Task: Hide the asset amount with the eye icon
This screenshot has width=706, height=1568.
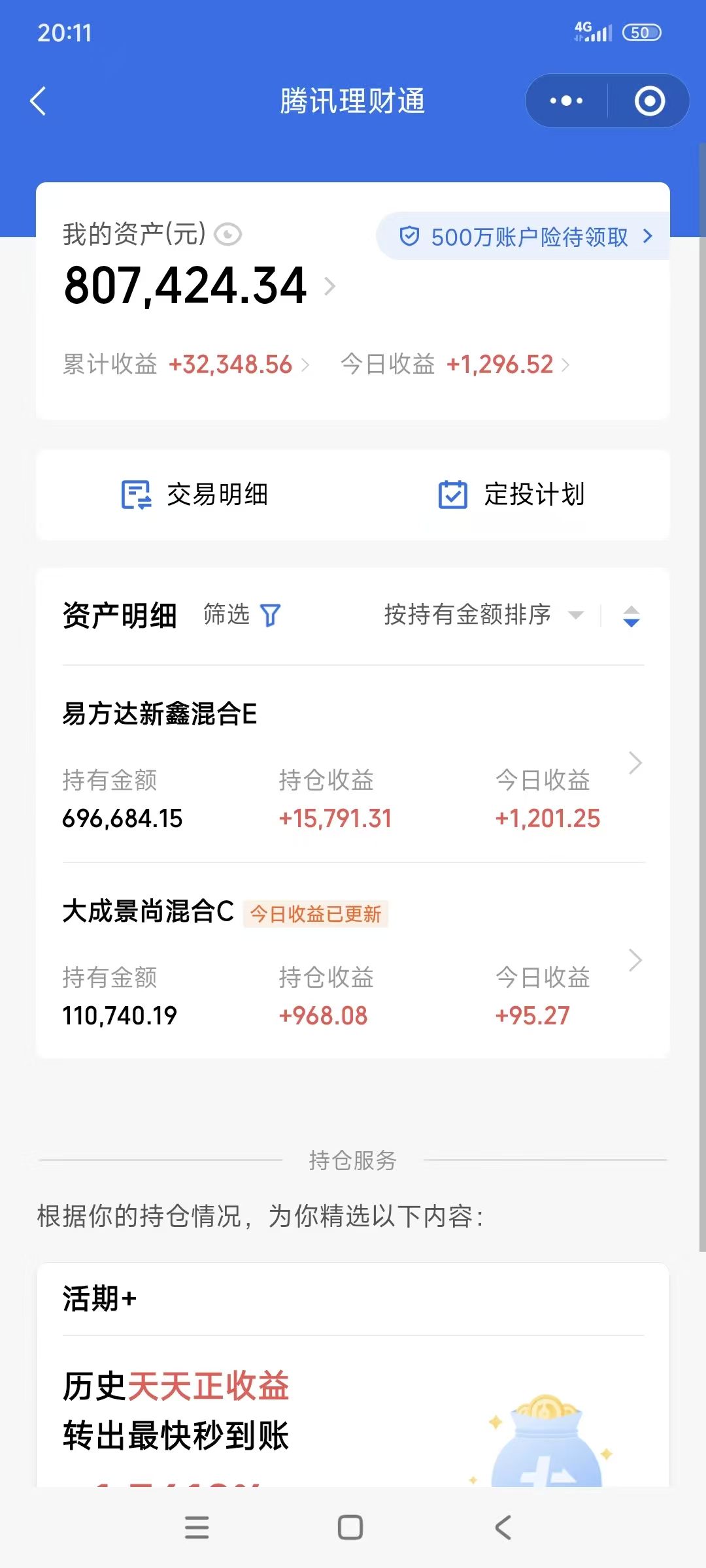Action: tap(228, 235)
